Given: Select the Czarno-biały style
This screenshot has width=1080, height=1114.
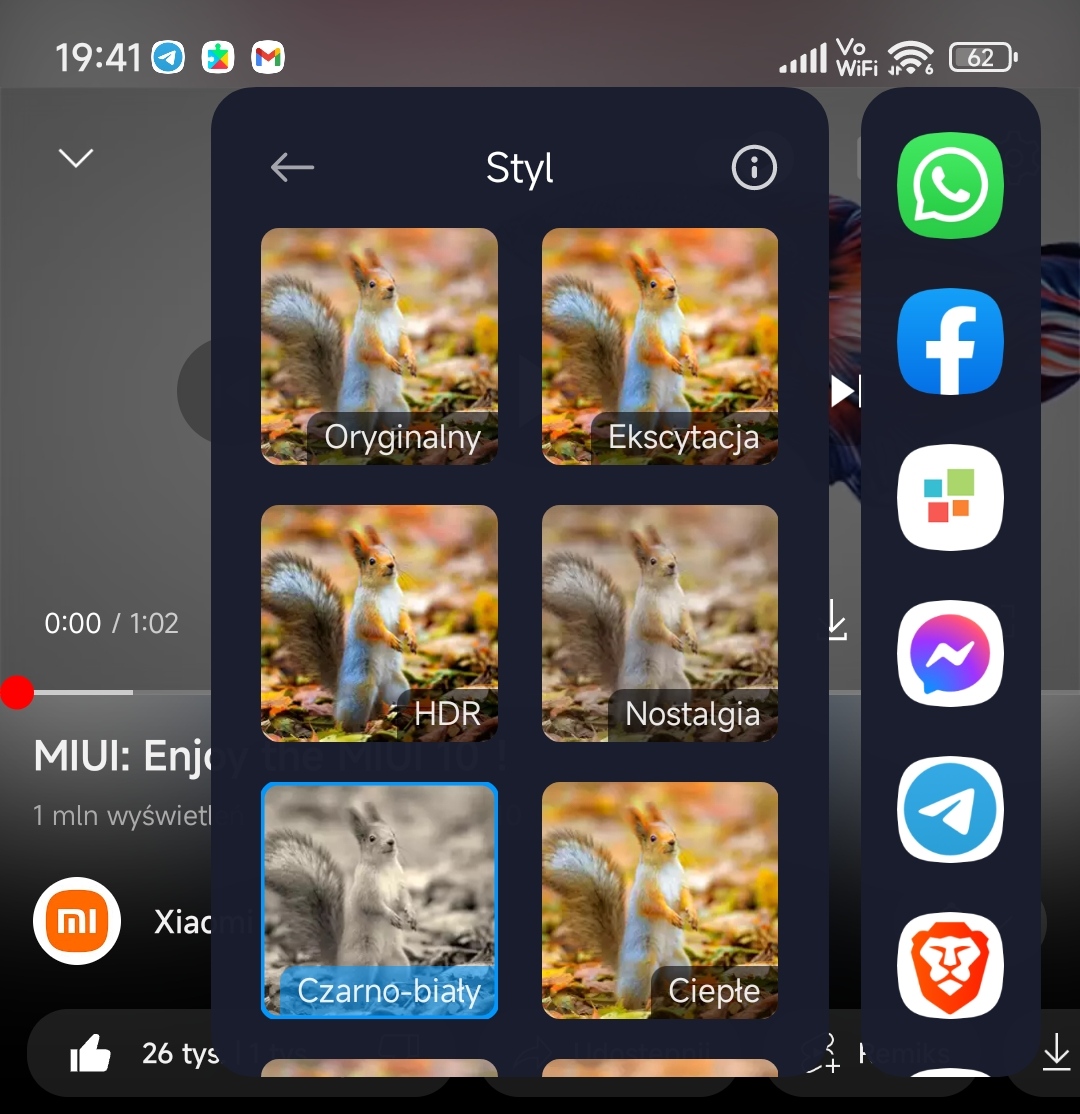Looking at the screenshot, I should pyautogui.click(x=379, y=900).
